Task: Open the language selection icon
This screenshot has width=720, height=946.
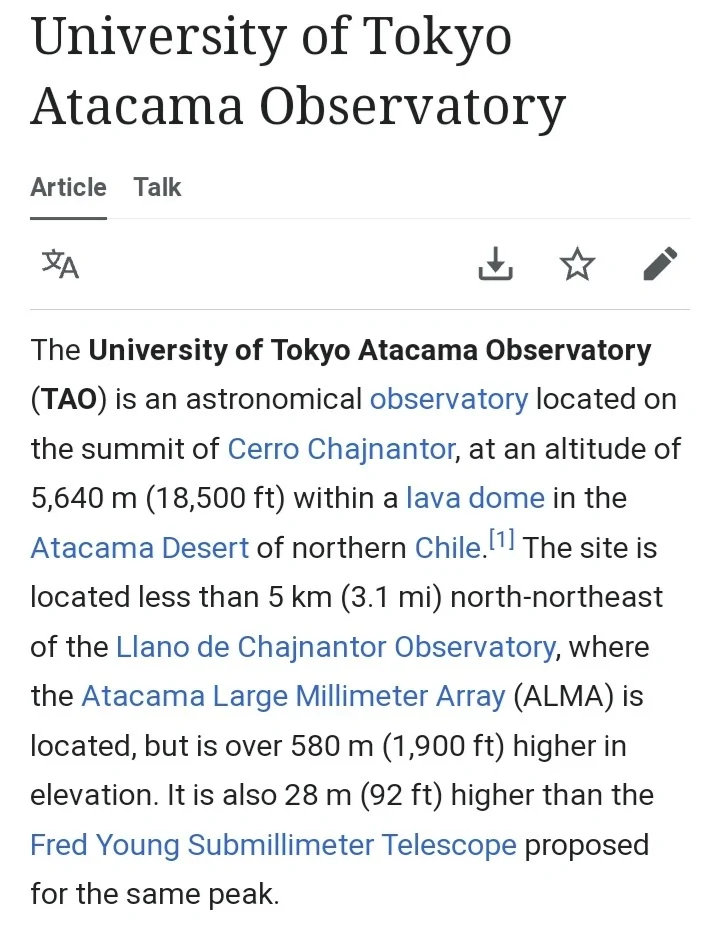Action: coord(60,264)
